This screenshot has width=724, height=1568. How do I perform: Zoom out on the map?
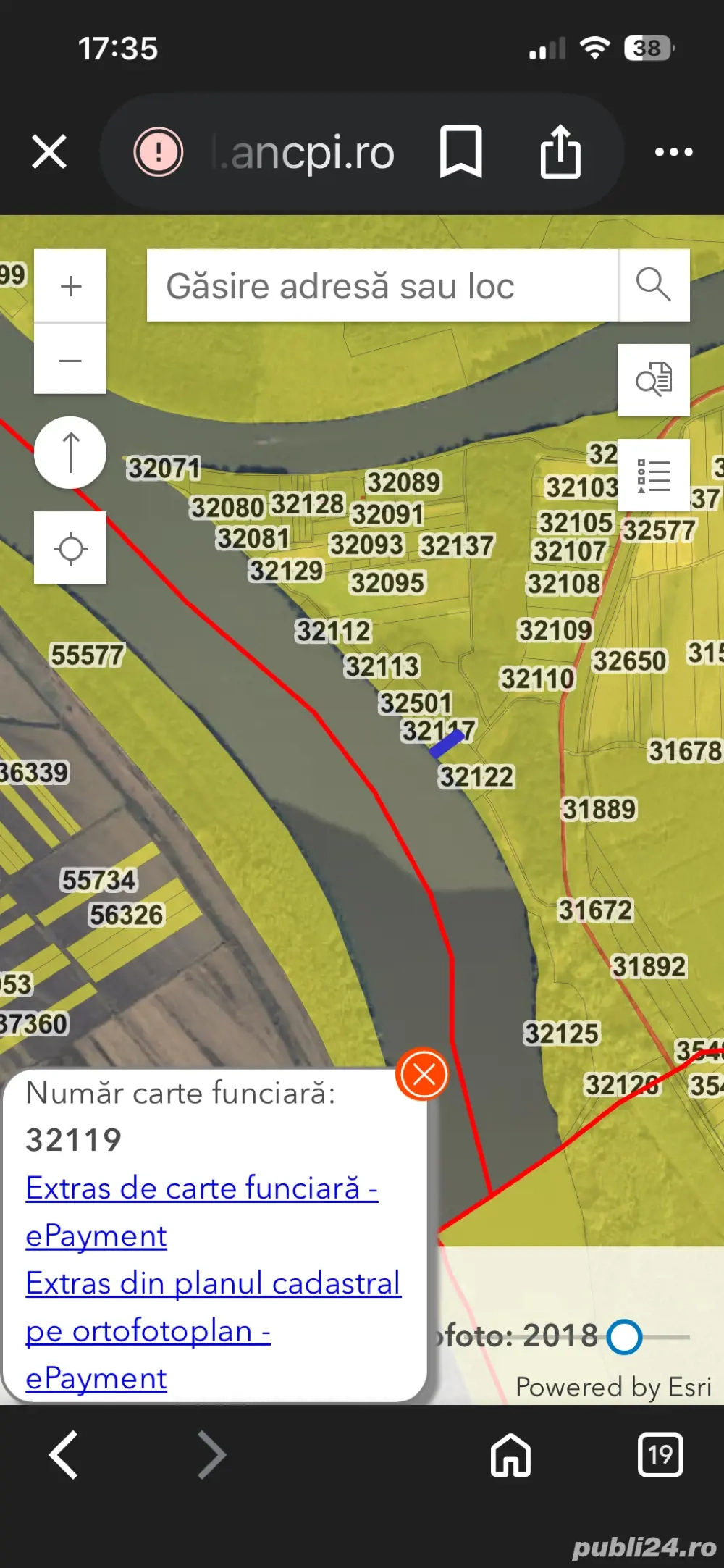70,360
